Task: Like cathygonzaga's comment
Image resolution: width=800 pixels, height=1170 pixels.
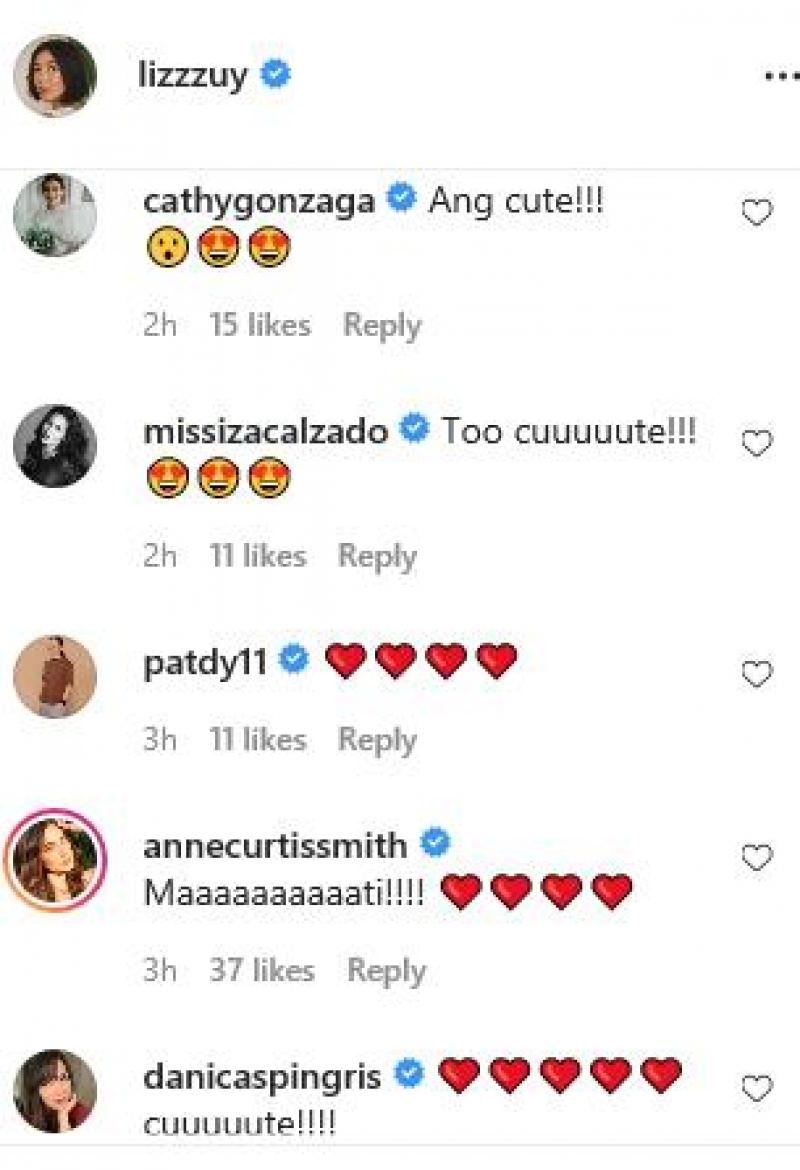Action: (x=757, y=212)
